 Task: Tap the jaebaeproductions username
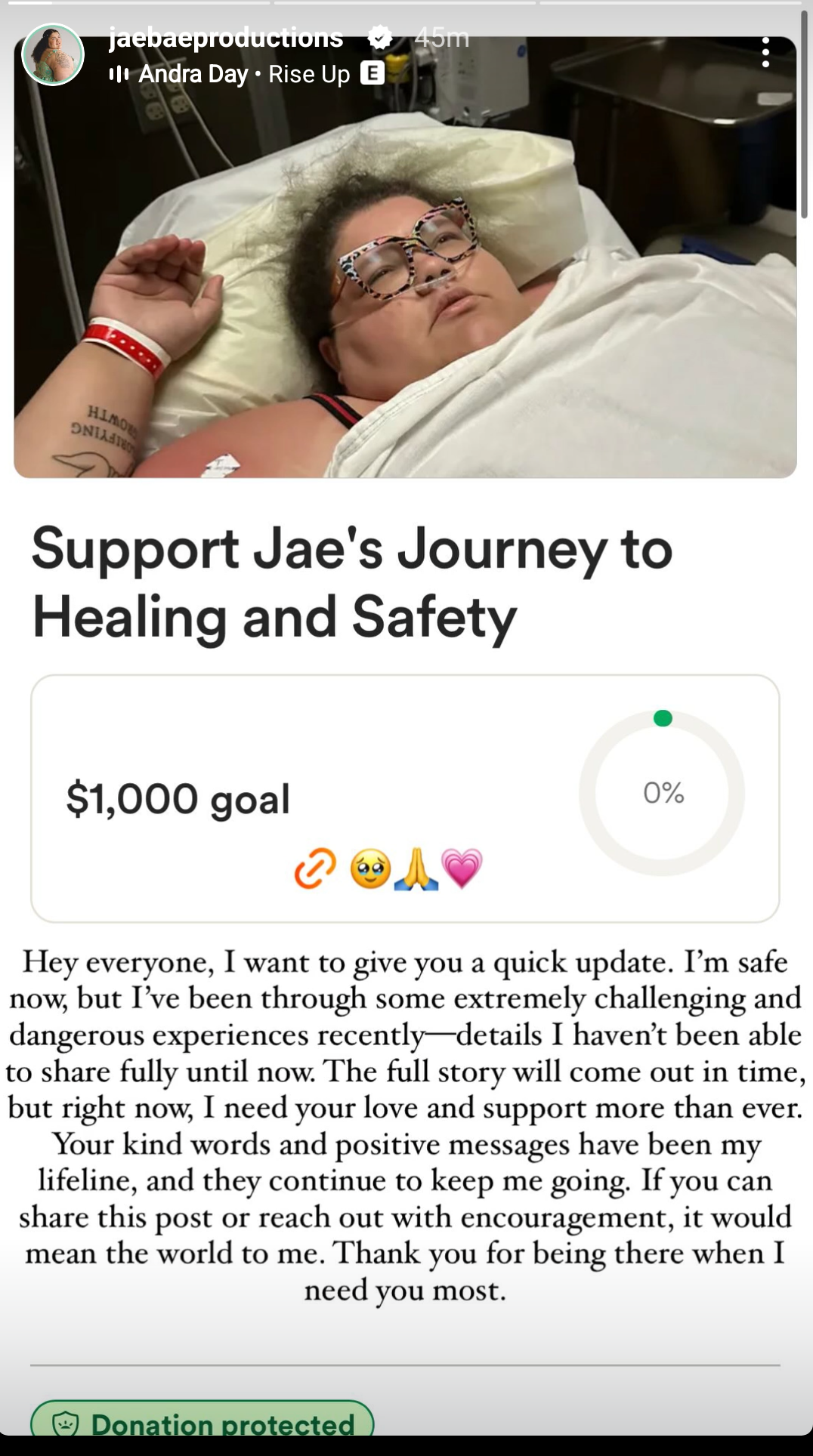click(x=226, y=36)
